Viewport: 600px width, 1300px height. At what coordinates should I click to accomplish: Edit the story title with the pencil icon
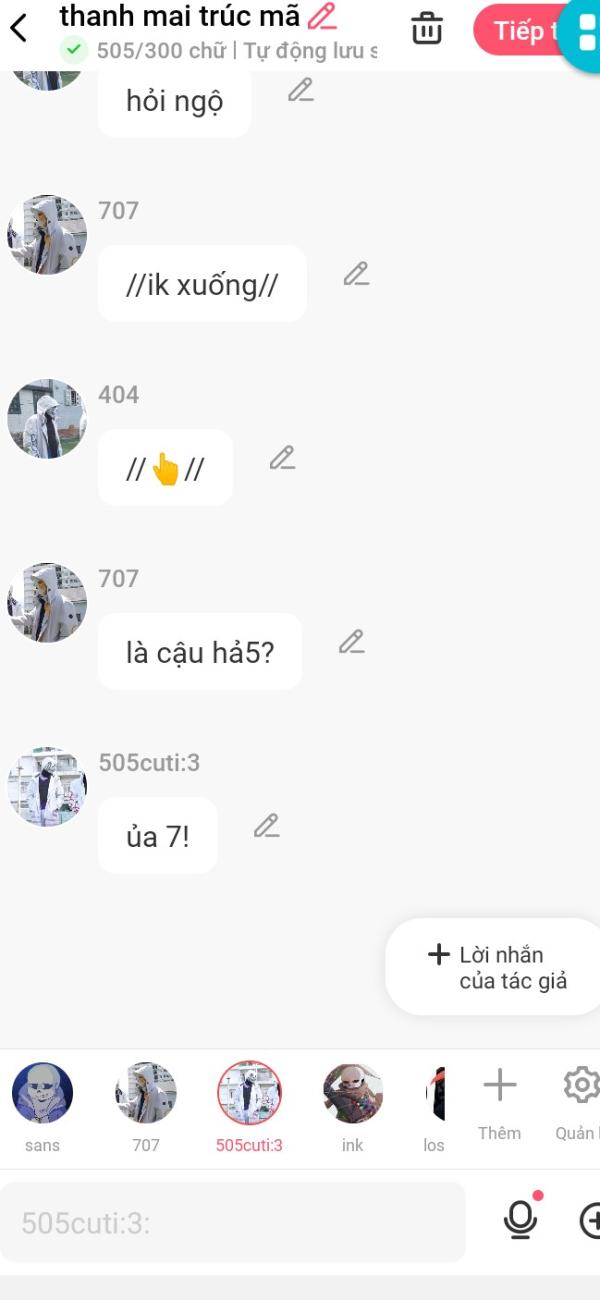pyautogui.click(x=322, y=16)
